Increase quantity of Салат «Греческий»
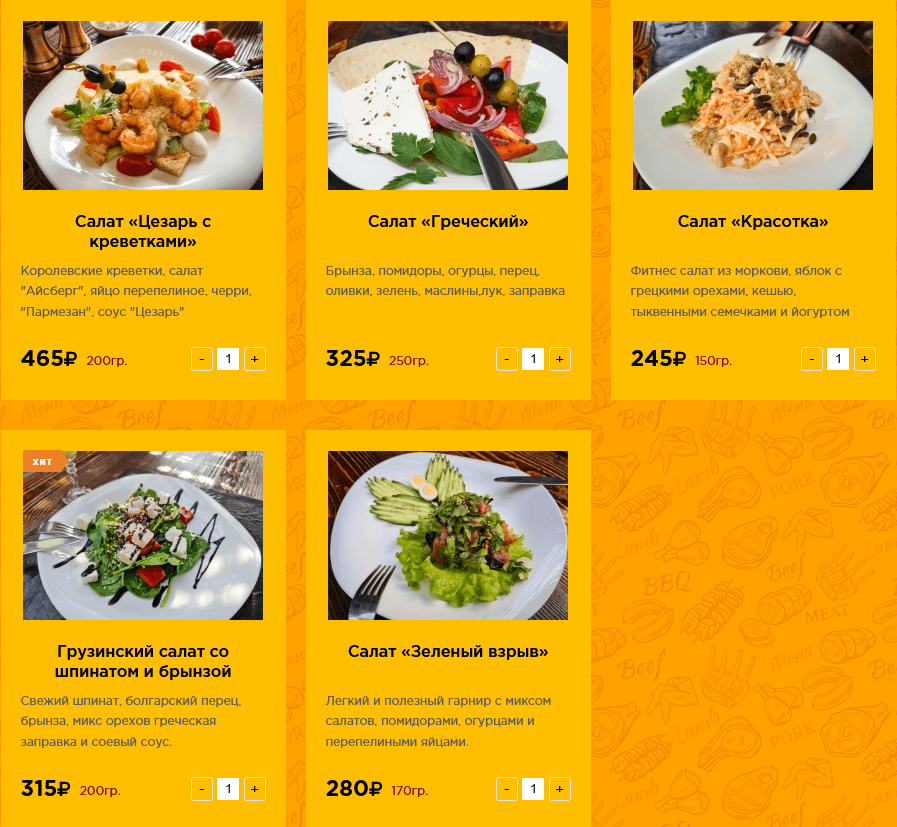The image size is (897, 827). pyautogui.click(x=560, y=359)
